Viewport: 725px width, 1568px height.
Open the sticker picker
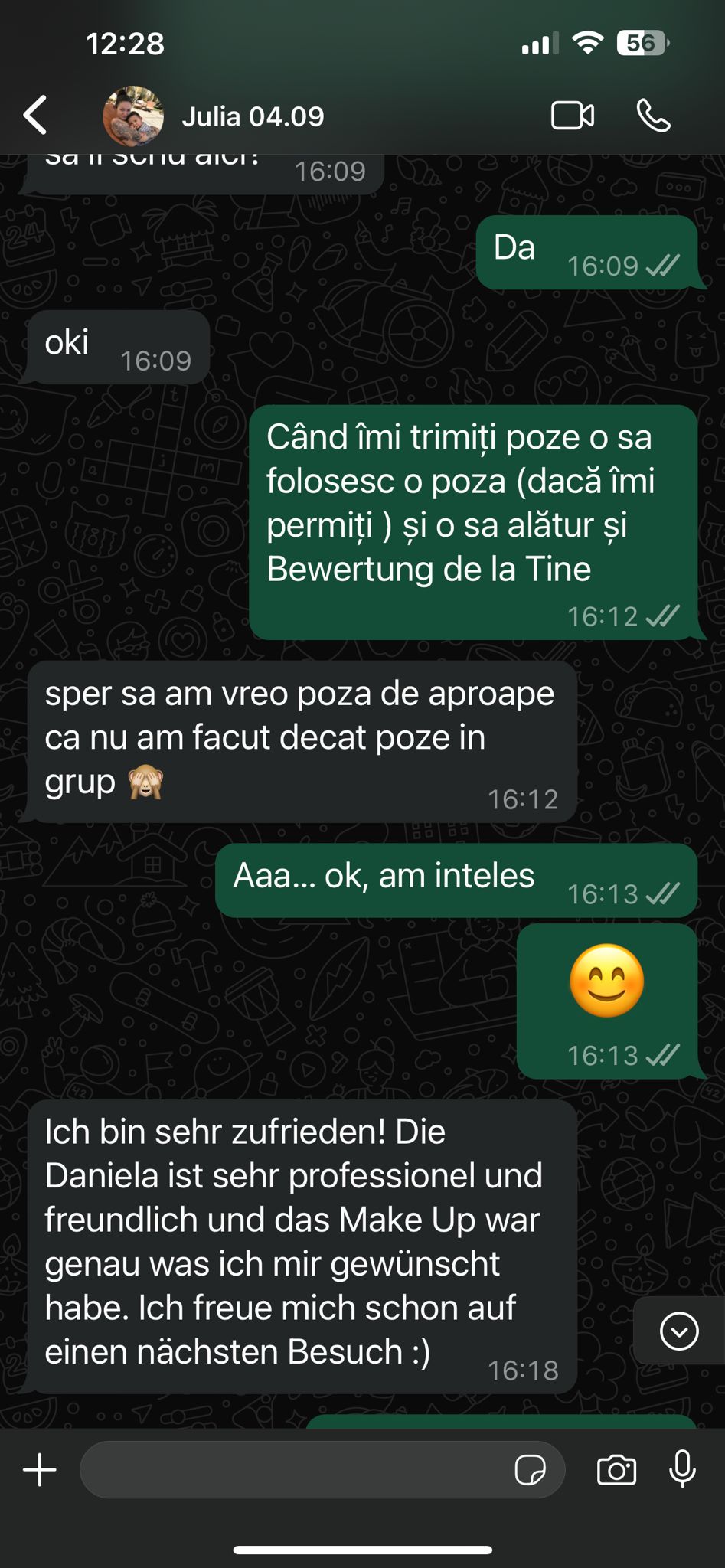click(x=530, y=1469)
